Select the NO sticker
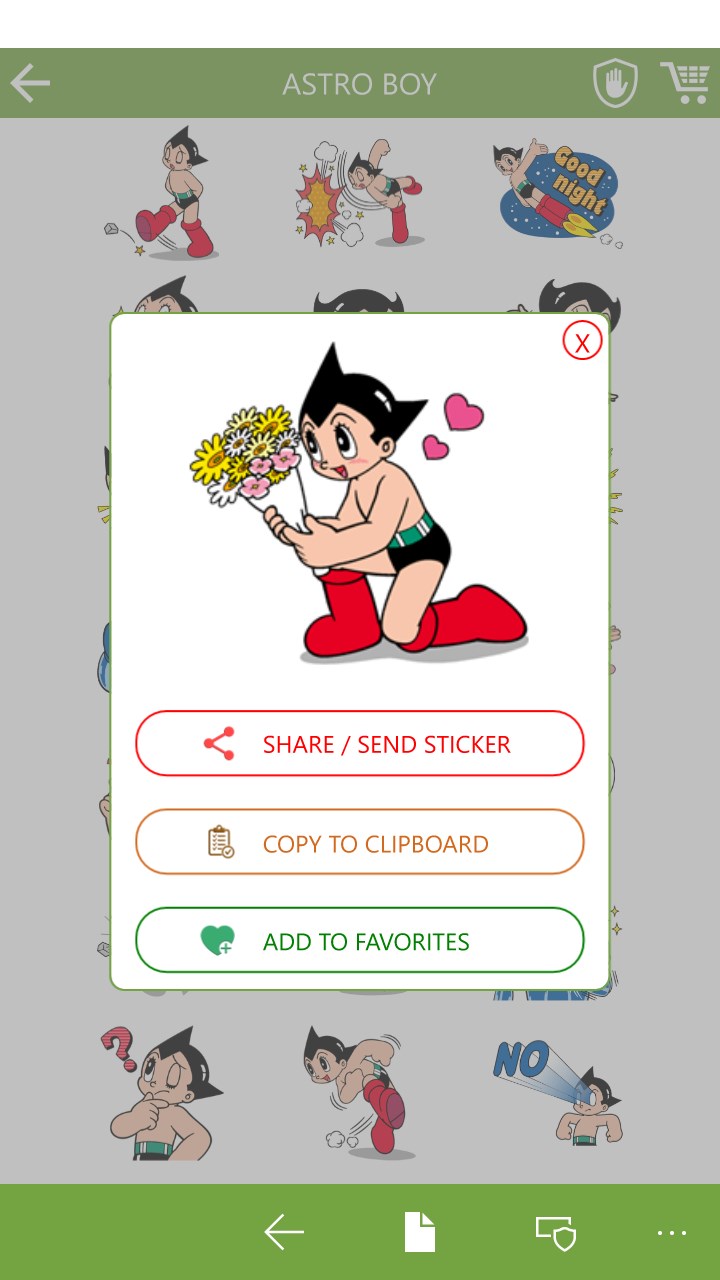Image resolution: width=720 pixels, height=1280 pixels. tap(558, 1092)
